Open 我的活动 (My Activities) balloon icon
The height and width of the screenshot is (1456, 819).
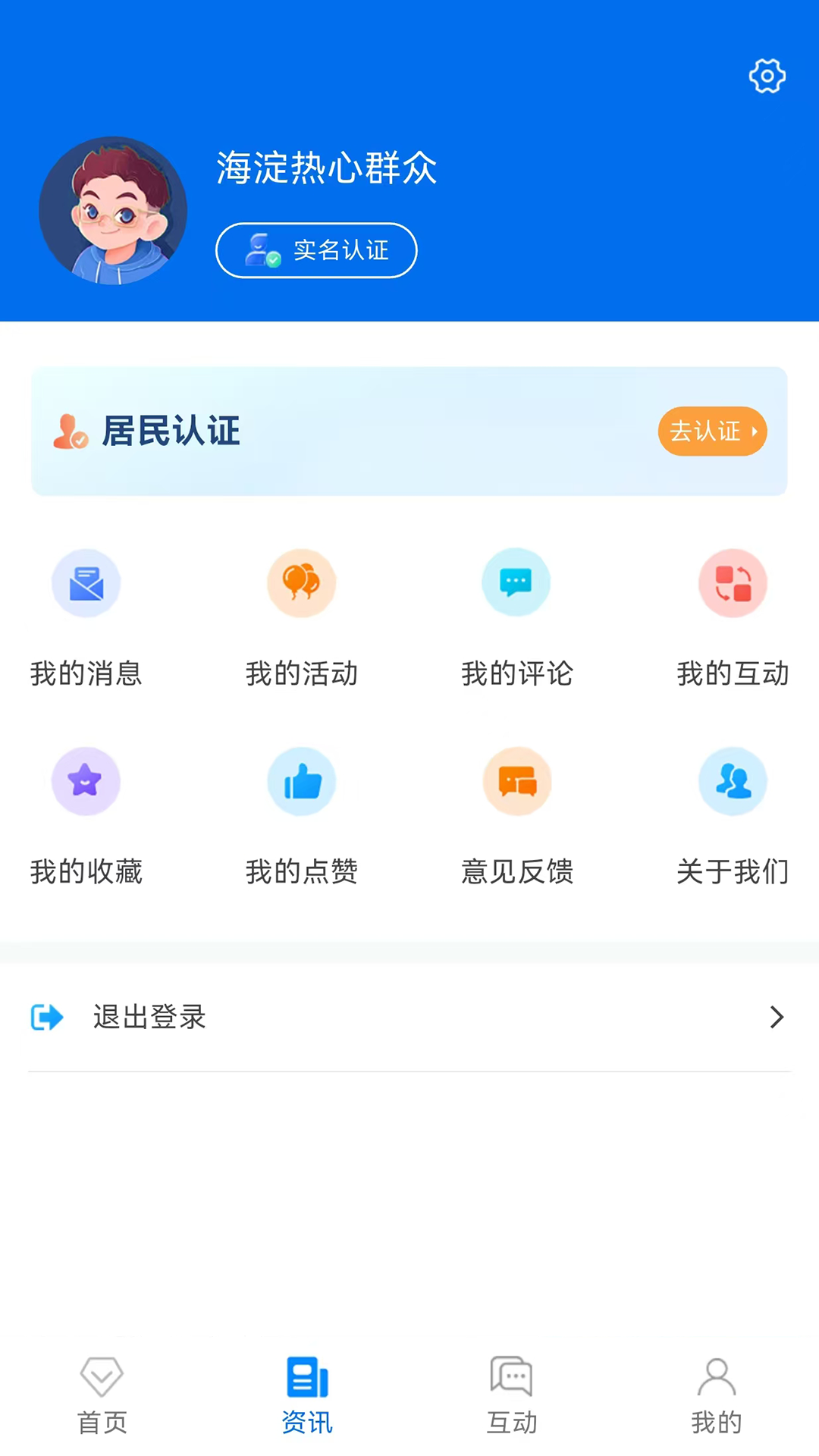click(301, 582)
